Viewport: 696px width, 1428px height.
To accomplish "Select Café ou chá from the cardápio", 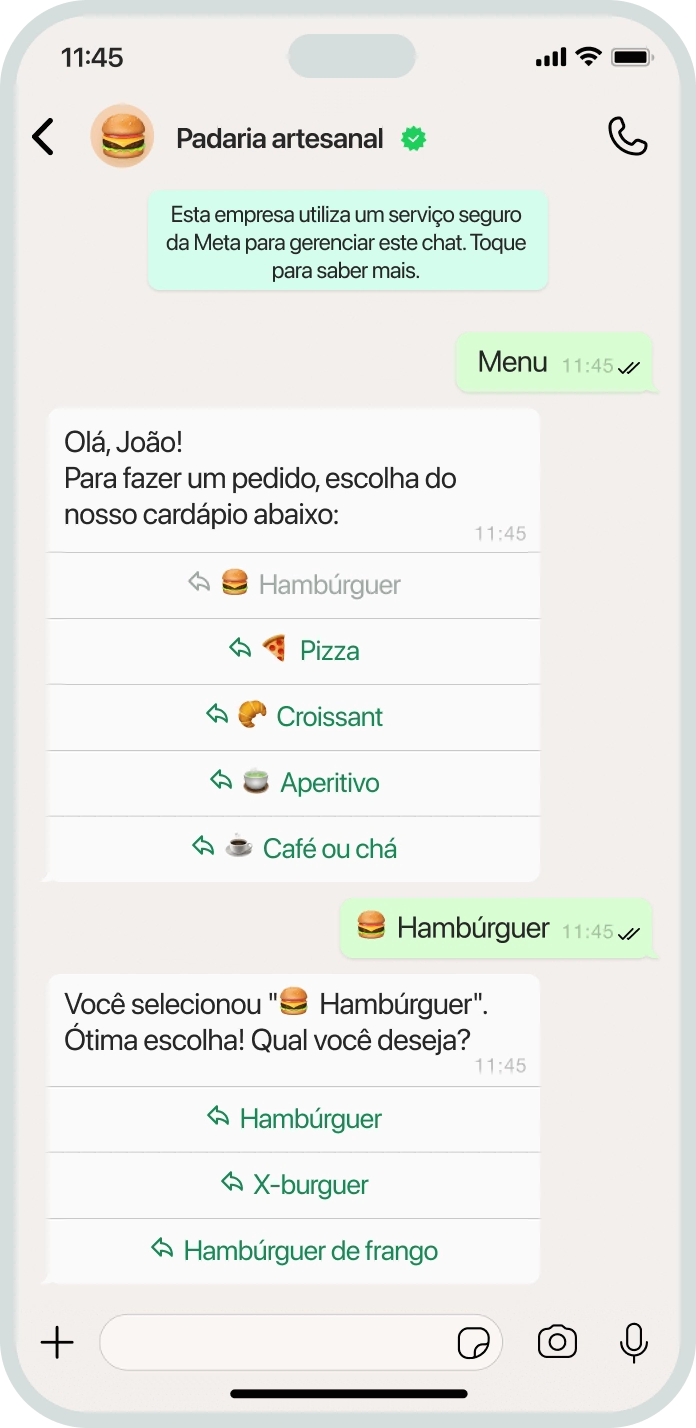I will (294, 849).
